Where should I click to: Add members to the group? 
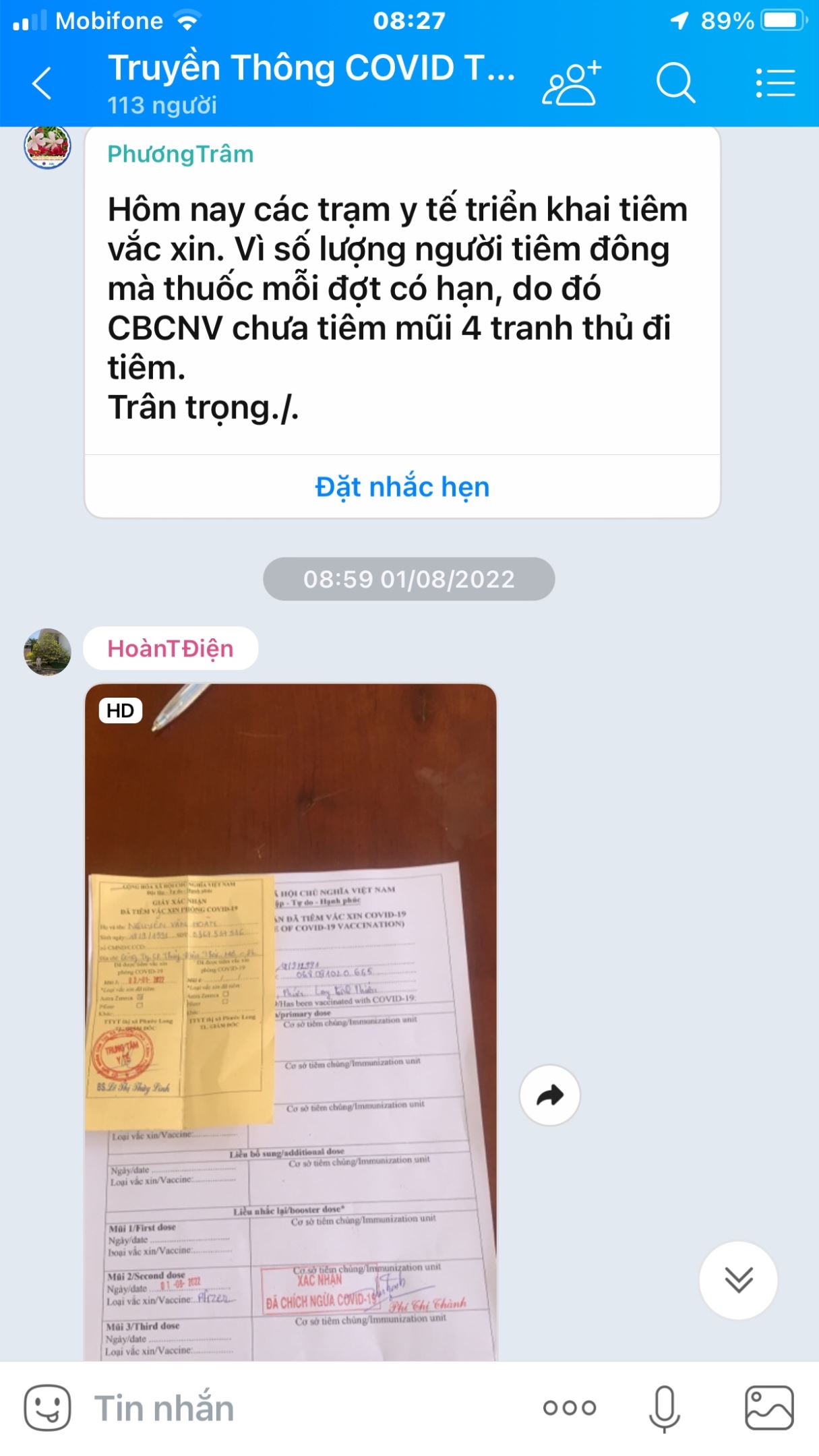572,84
